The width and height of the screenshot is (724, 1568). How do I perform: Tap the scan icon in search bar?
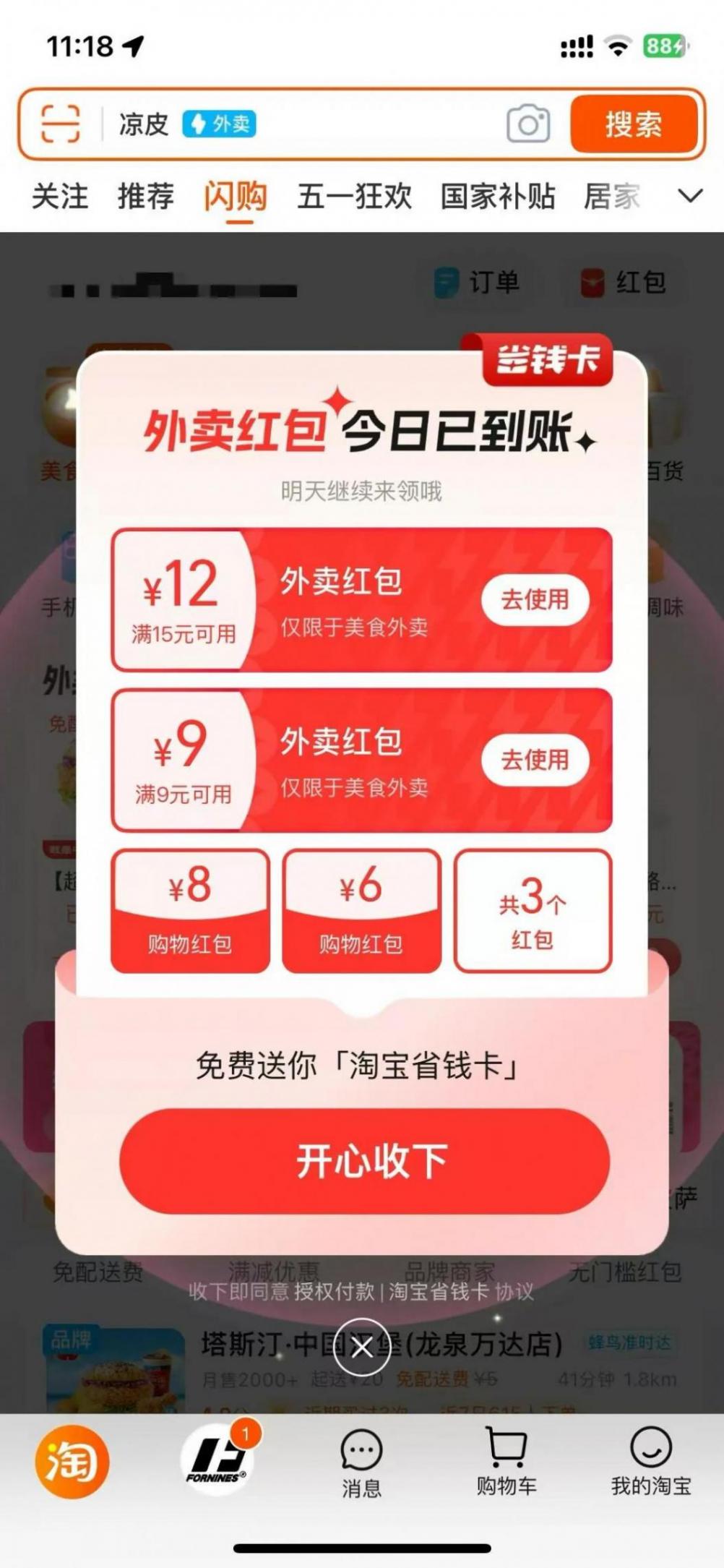[60, 124]
